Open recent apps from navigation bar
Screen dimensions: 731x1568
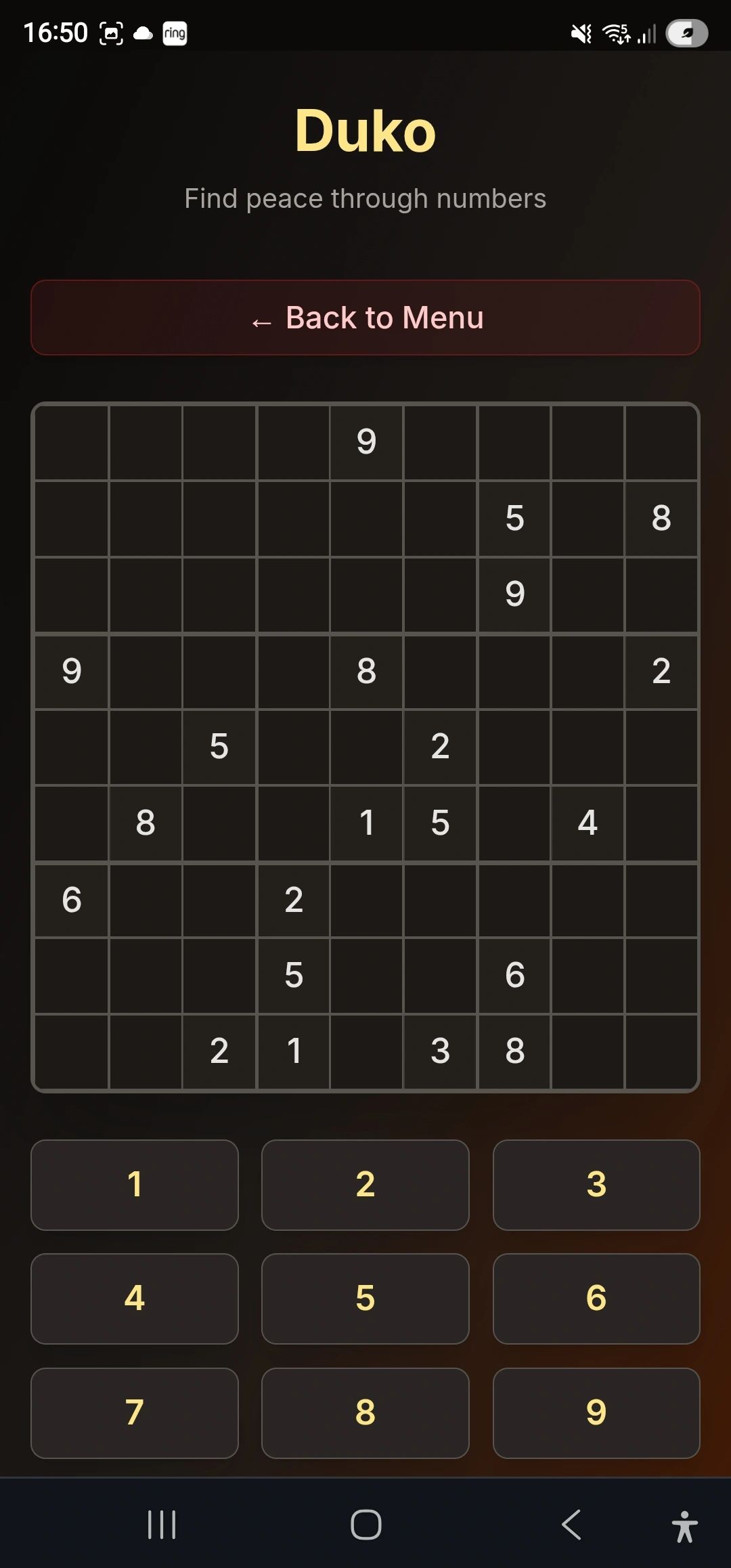click(162, 1525)
